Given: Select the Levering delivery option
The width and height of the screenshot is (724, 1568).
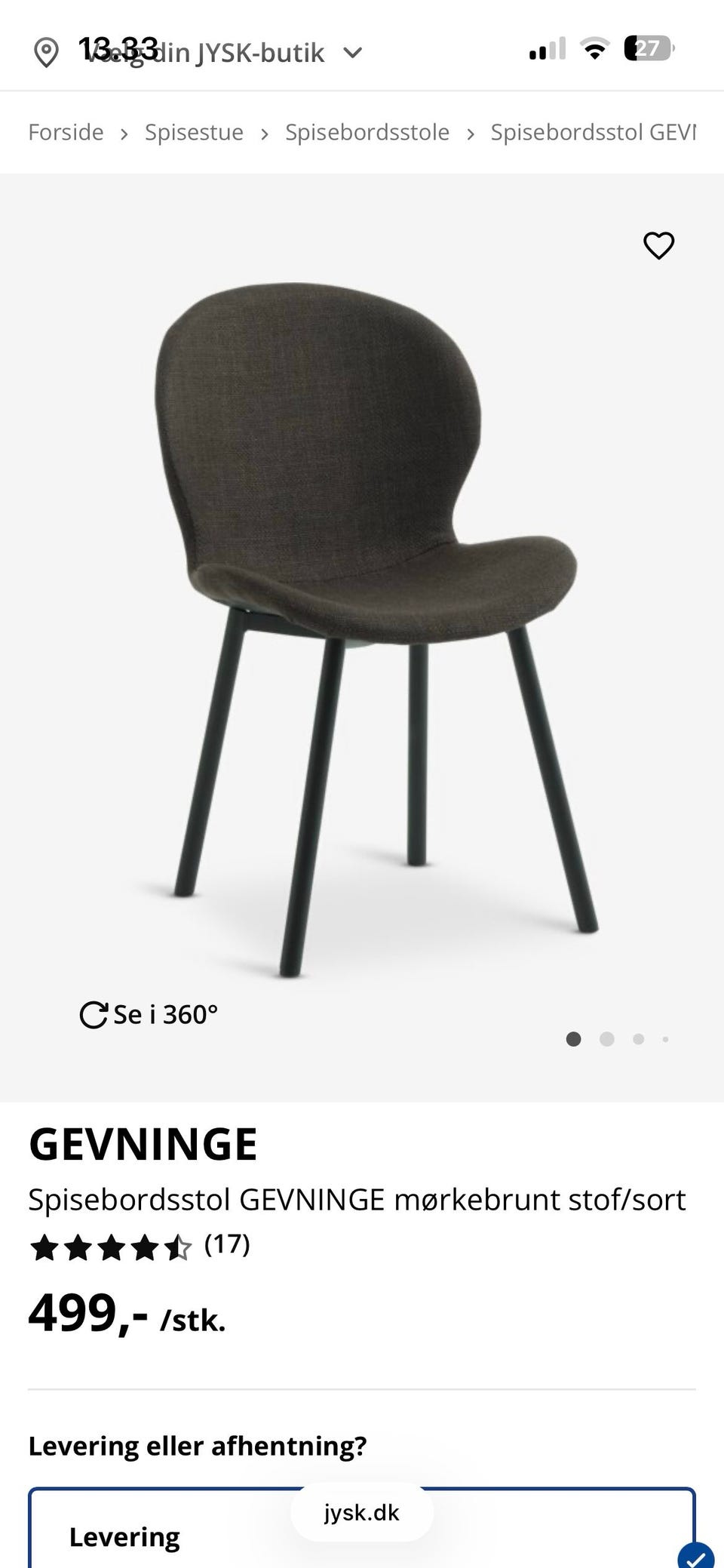Looking at the screenshot, I should click(125, 1536).
